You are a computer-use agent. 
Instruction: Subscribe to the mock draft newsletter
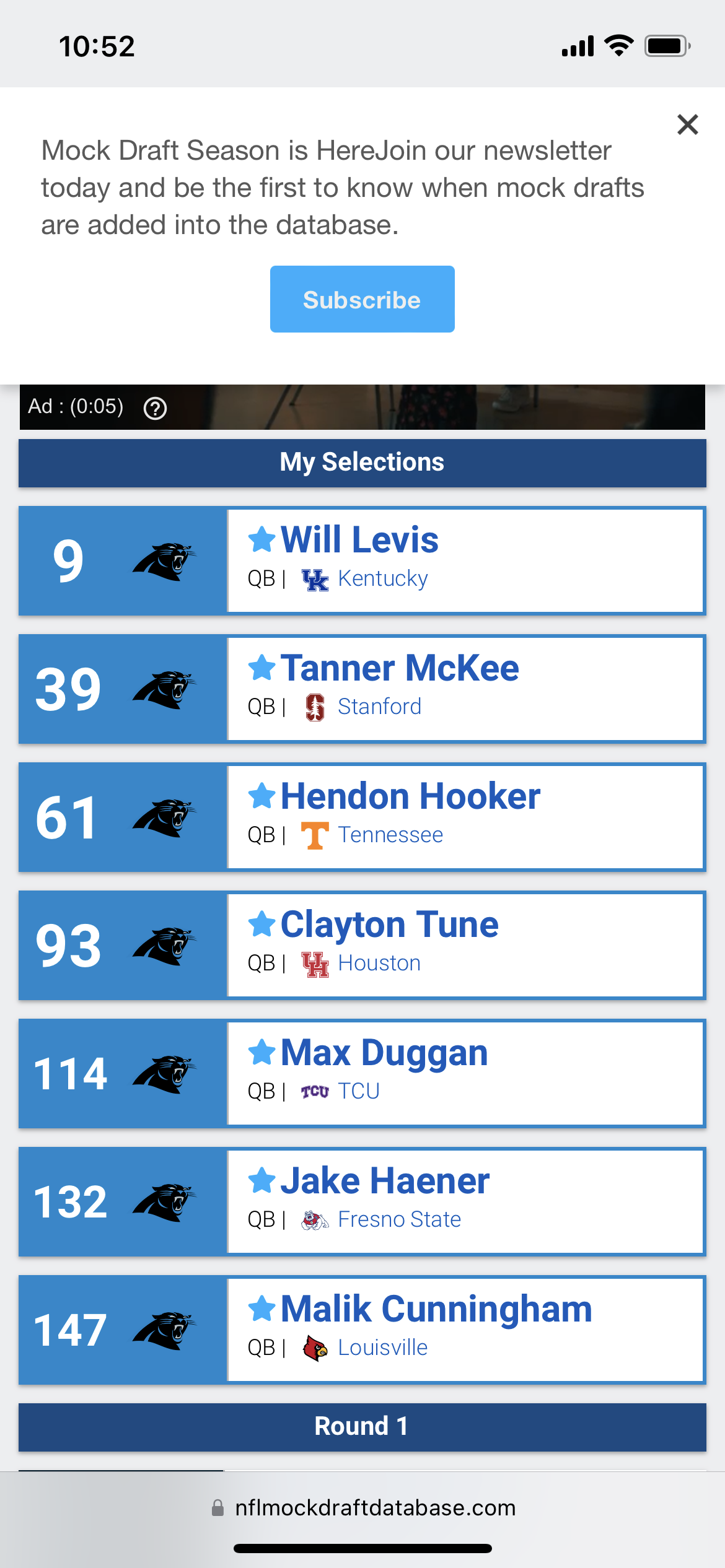tap(362, 299)
